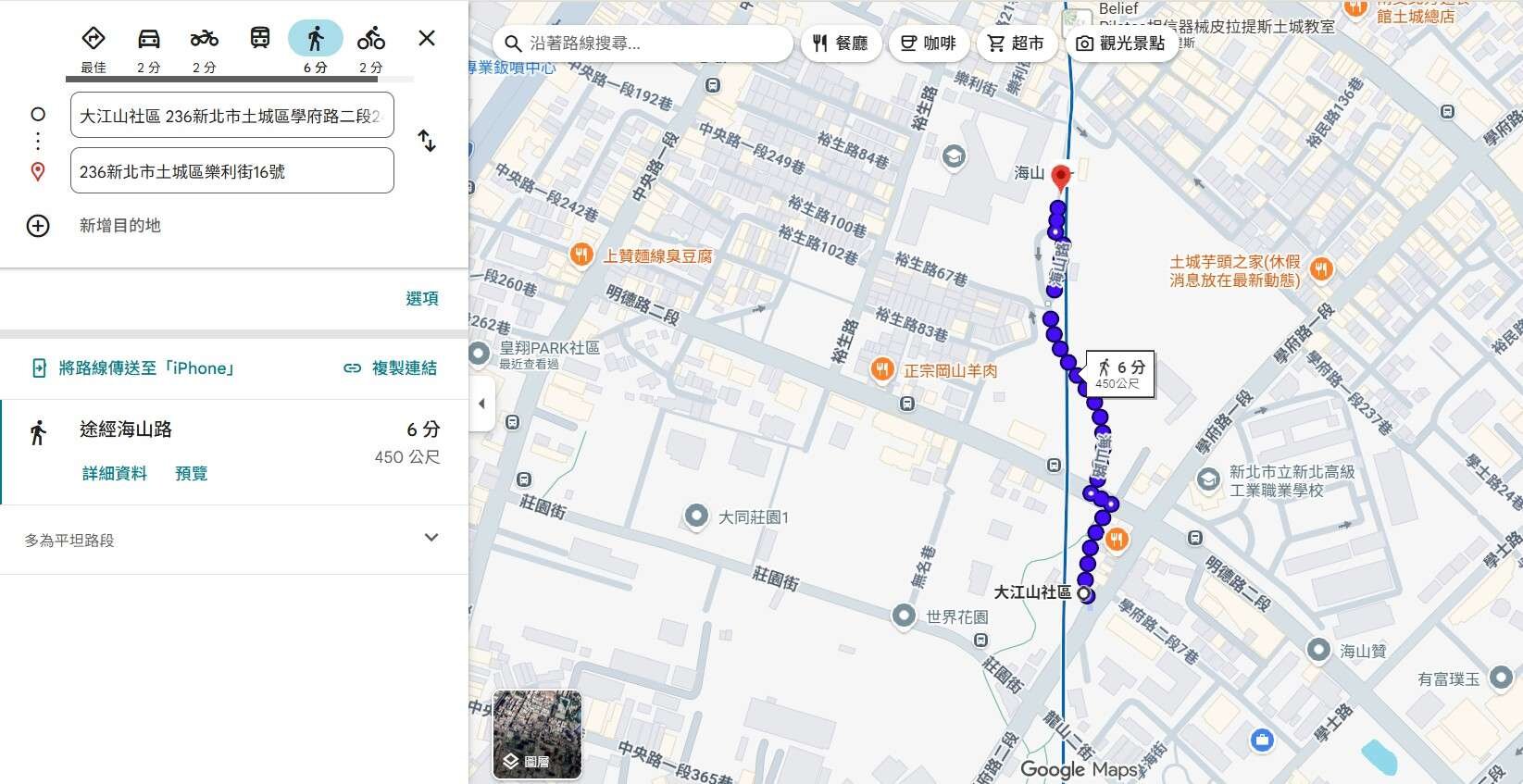Edit the starting point 大江山社區 field
The image size is (1523, 784).
pos(231,116)
